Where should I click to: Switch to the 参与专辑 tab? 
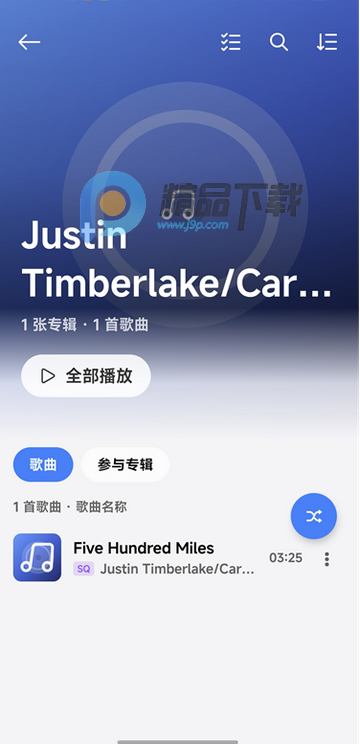[125, 465]
